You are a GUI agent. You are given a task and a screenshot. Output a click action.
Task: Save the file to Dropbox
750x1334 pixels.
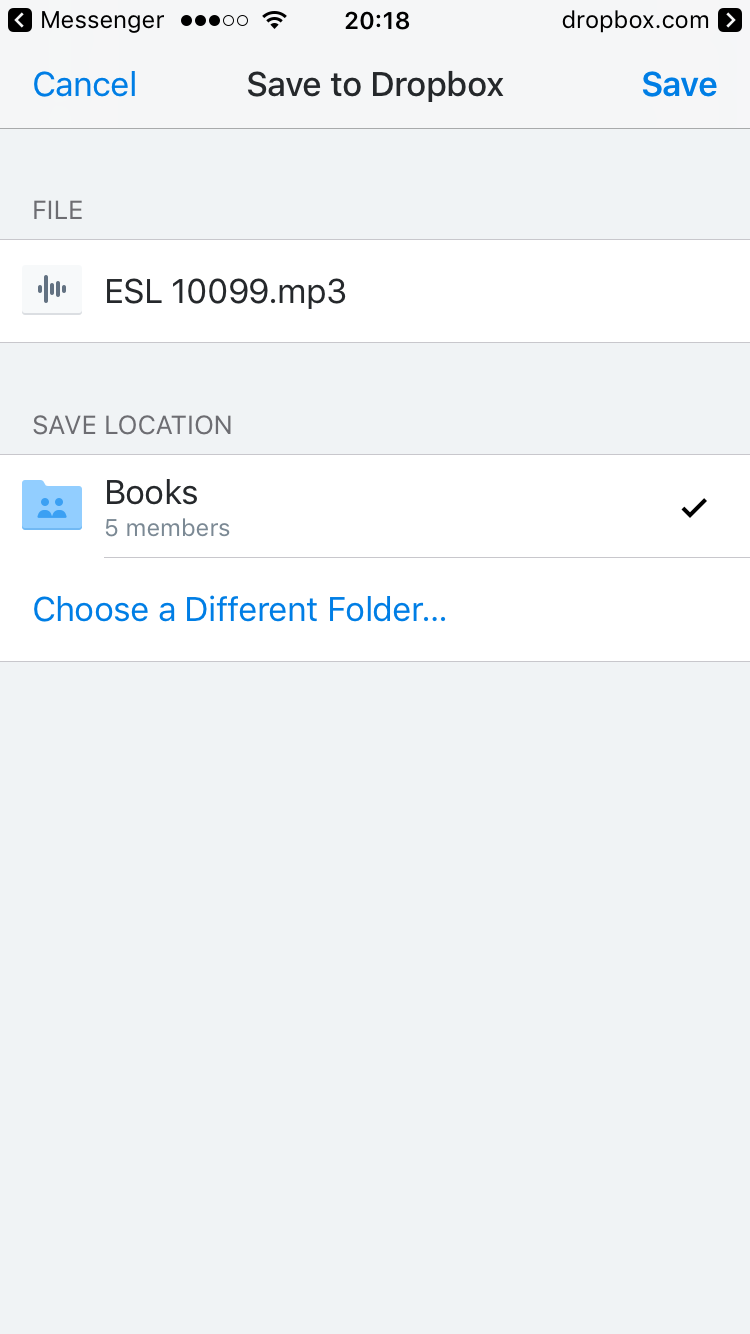click(x=679, y=85)
